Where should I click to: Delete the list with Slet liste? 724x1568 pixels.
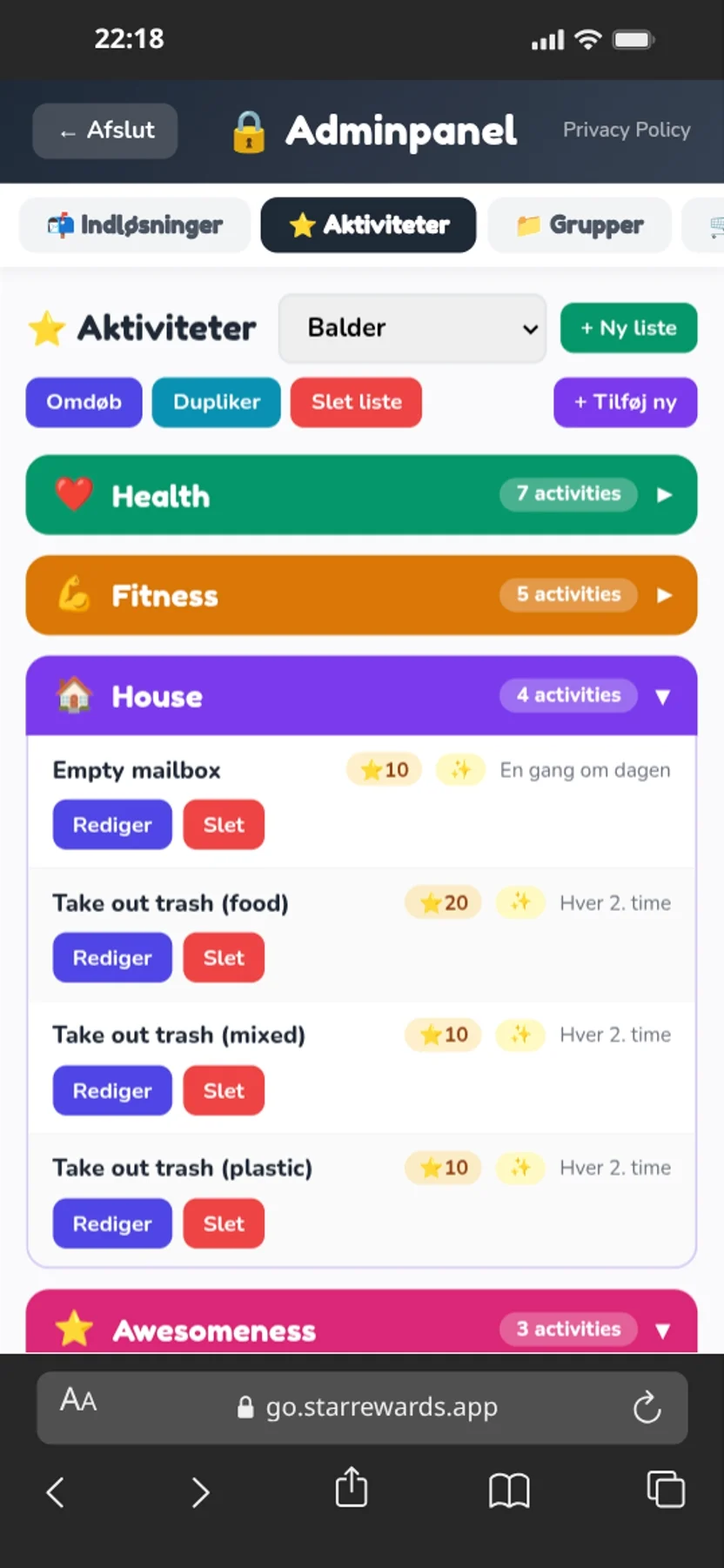356,402
